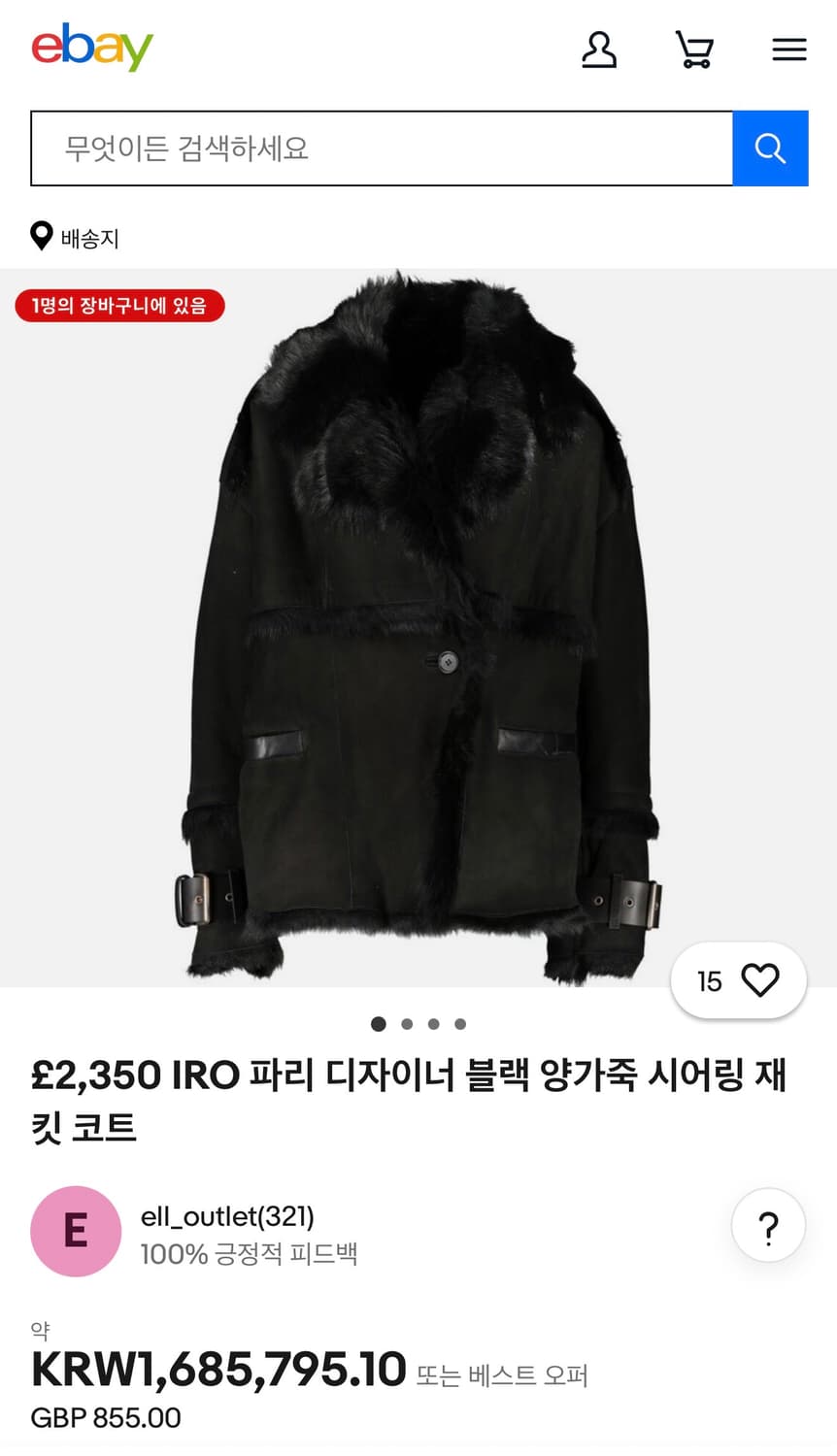Select the last carousel dot indicator
The image size is (837, 1456).
[x=459, y=1024]
